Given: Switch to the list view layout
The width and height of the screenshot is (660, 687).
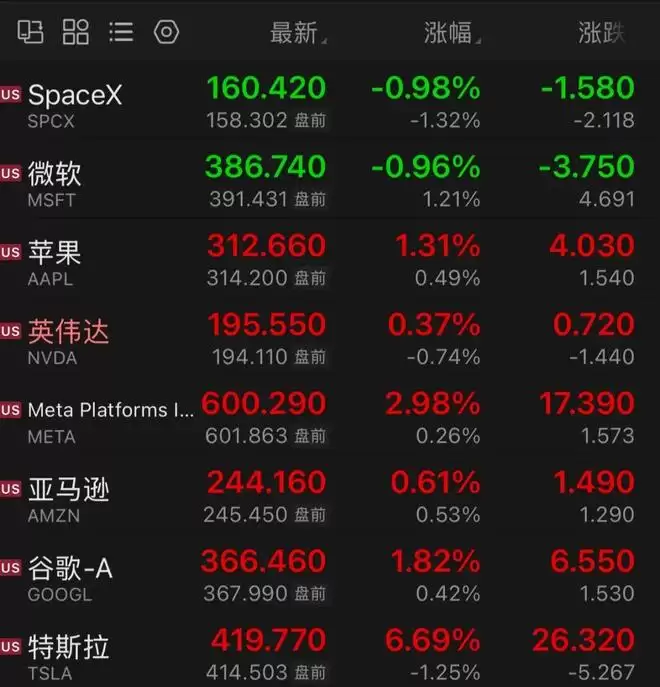Looking at the screenshot, I should coord(121,32).
